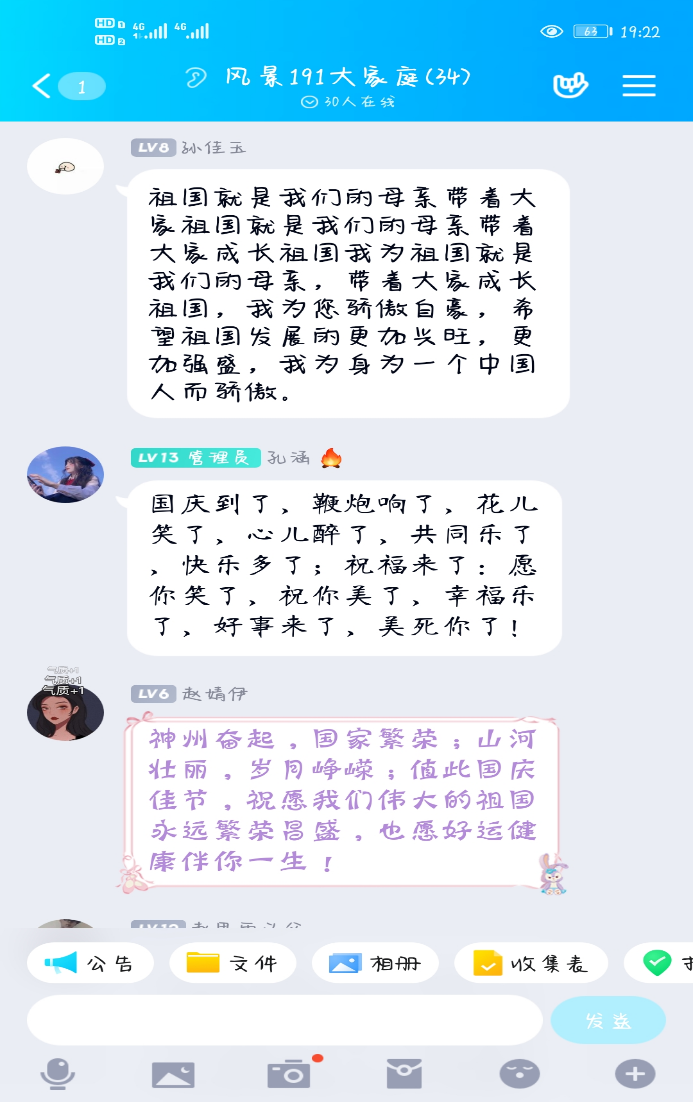Open the 公告 announcements shortcut
Viewport: 693px width, 1102px height.
90,963
